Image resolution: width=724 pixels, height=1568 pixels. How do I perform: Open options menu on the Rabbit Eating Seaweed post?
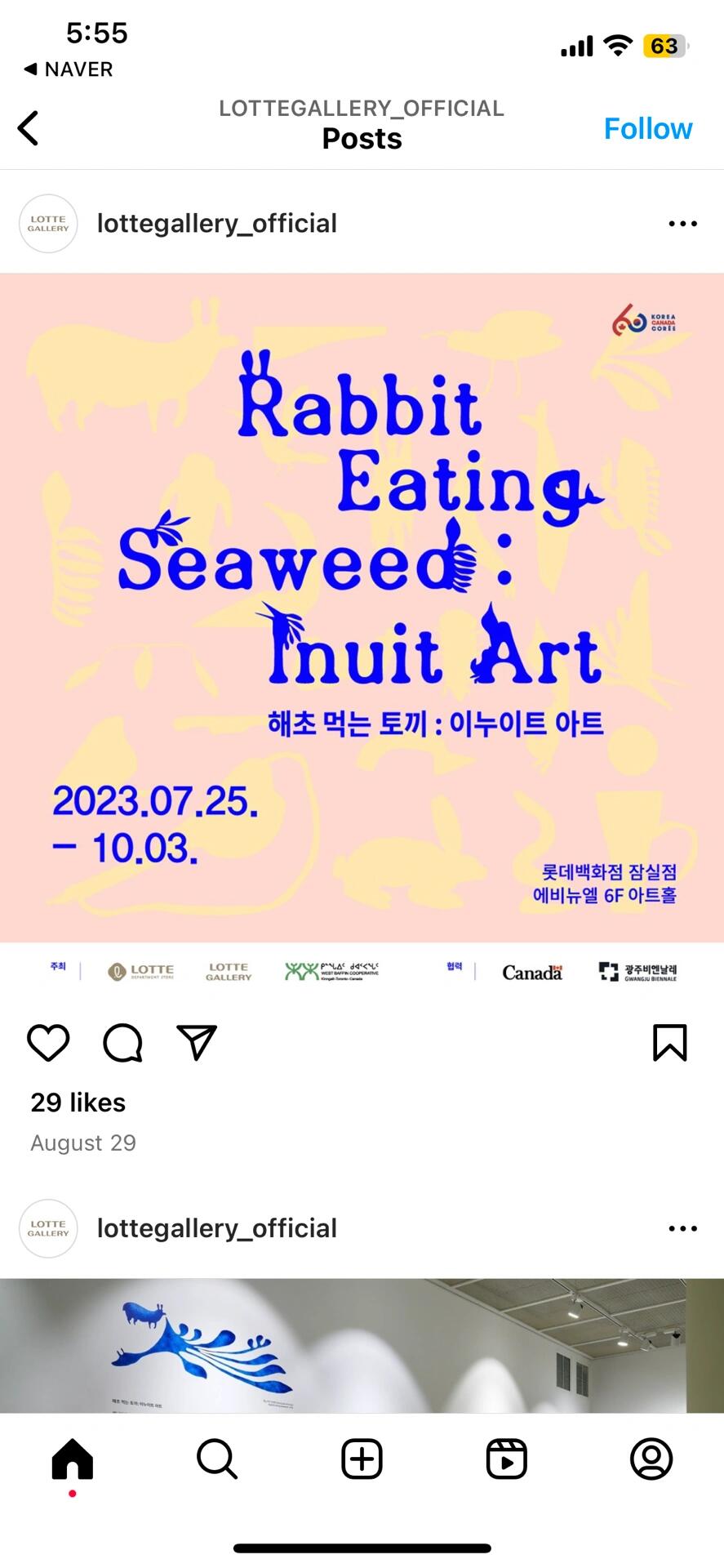pyautogui.click(x=682, y=224)
